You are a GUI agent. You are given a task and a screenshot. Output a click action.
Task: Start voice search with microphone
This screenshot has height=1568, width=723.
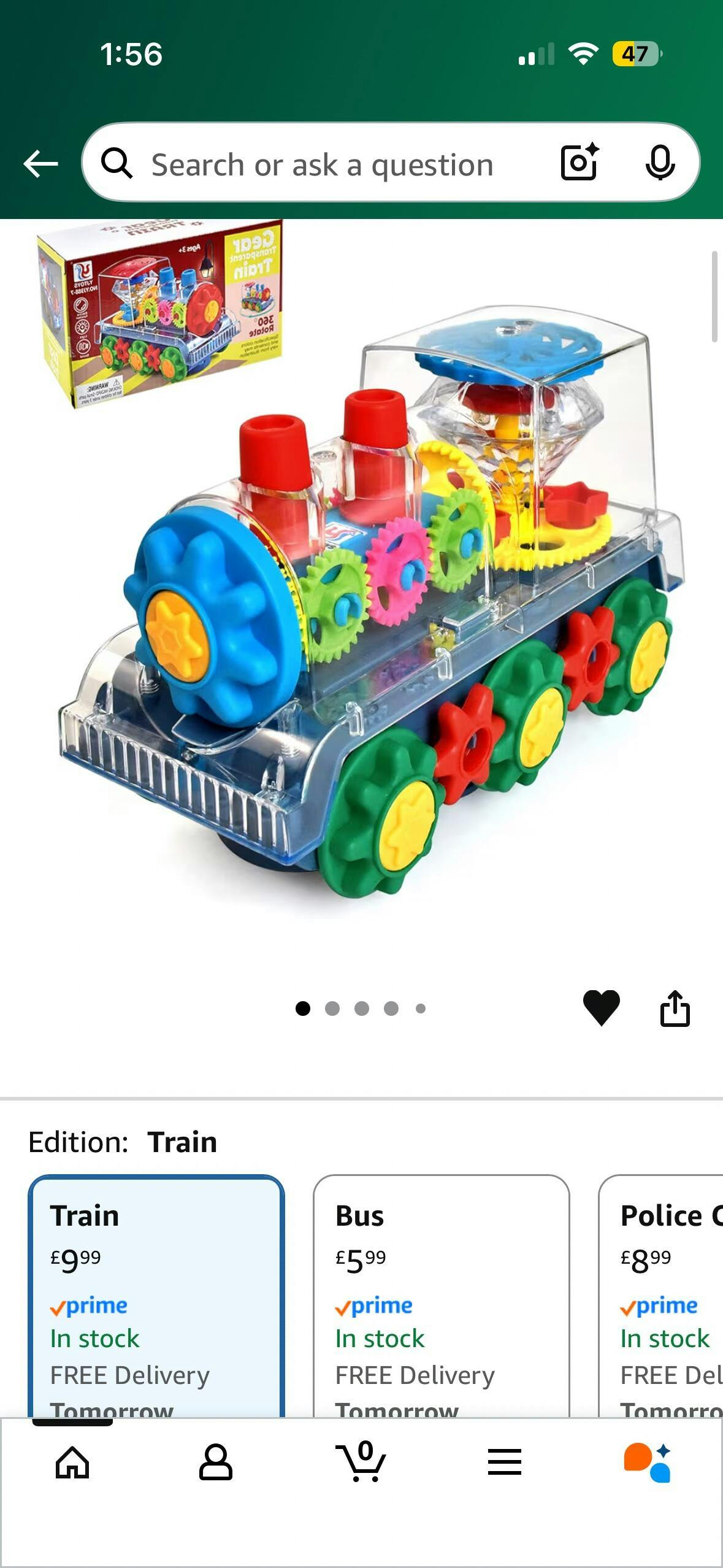point(660,163)
